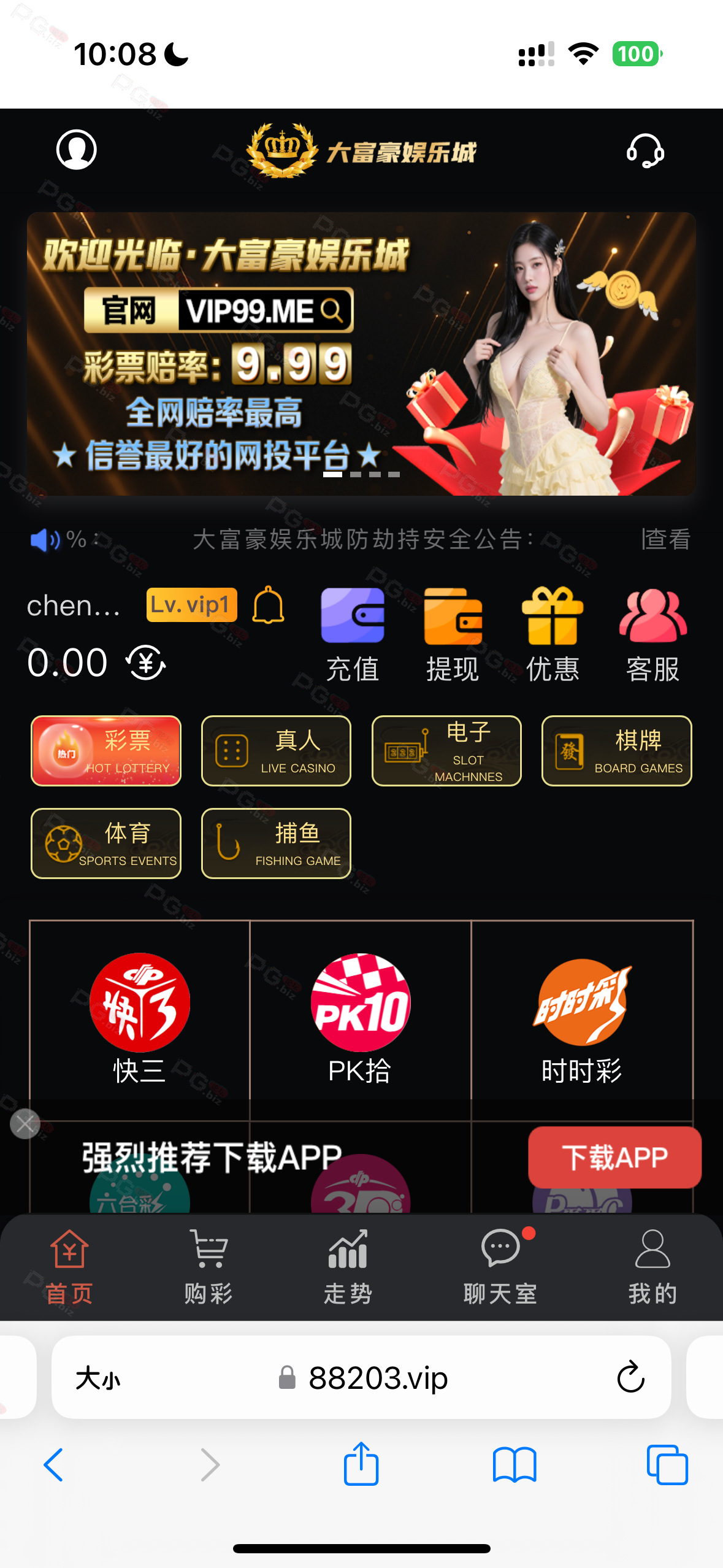Dismiss the app download banner
Image resolution: width=723 pixels, height=1568 pixels.
coord(25,1124)
